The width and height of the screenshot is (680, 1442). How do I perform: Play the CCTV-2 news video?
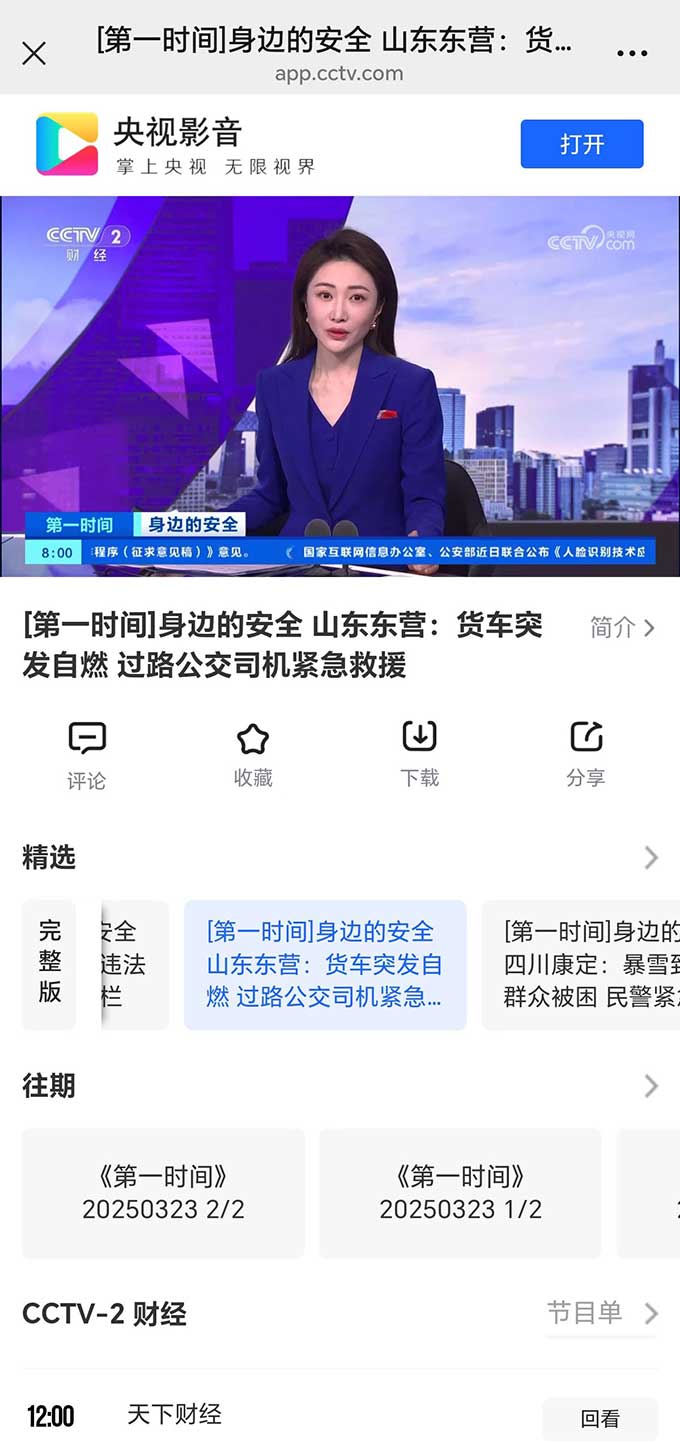point(340,386)
